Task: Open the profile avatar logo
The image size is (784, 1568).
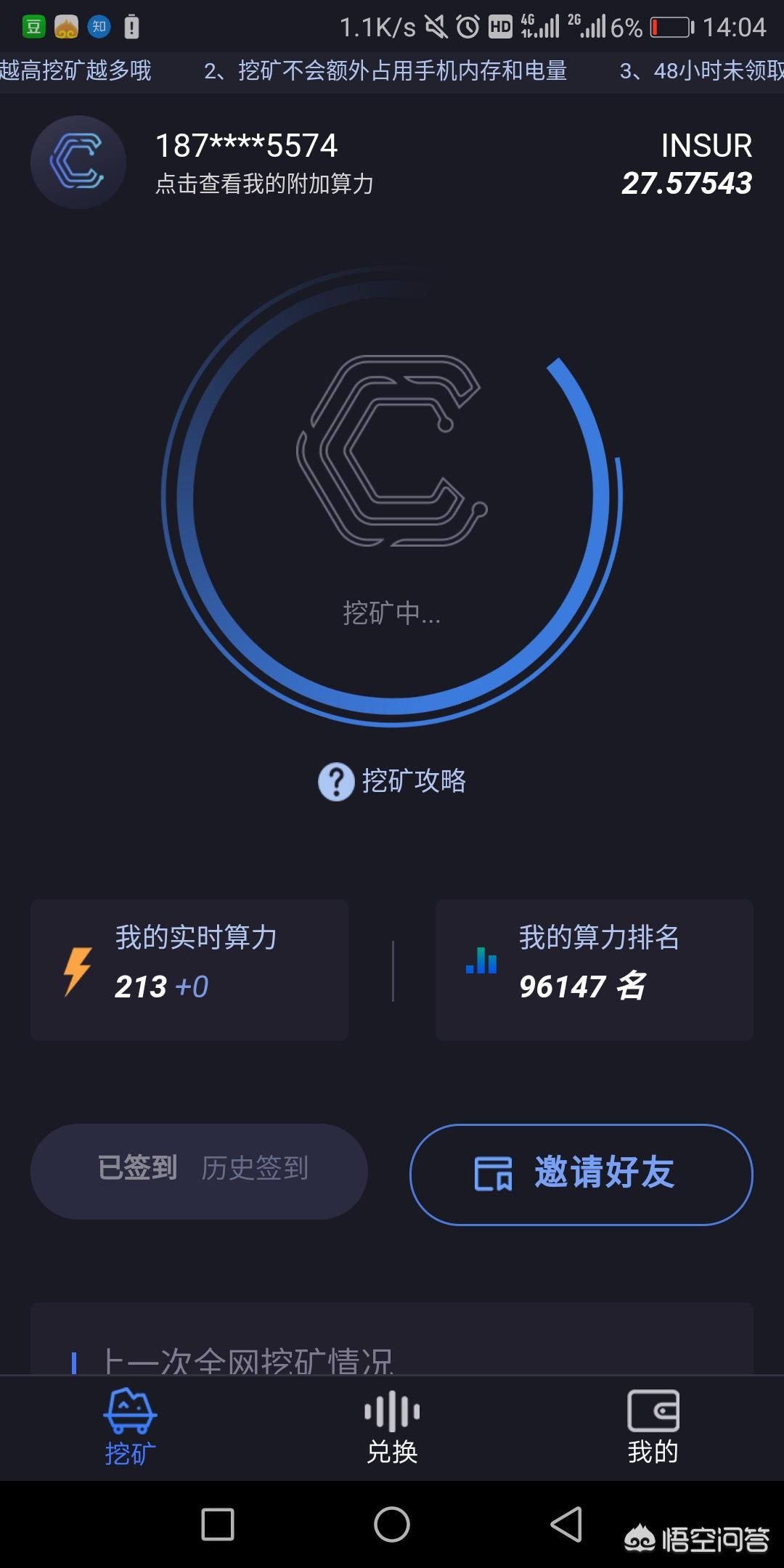Action: 78,163
